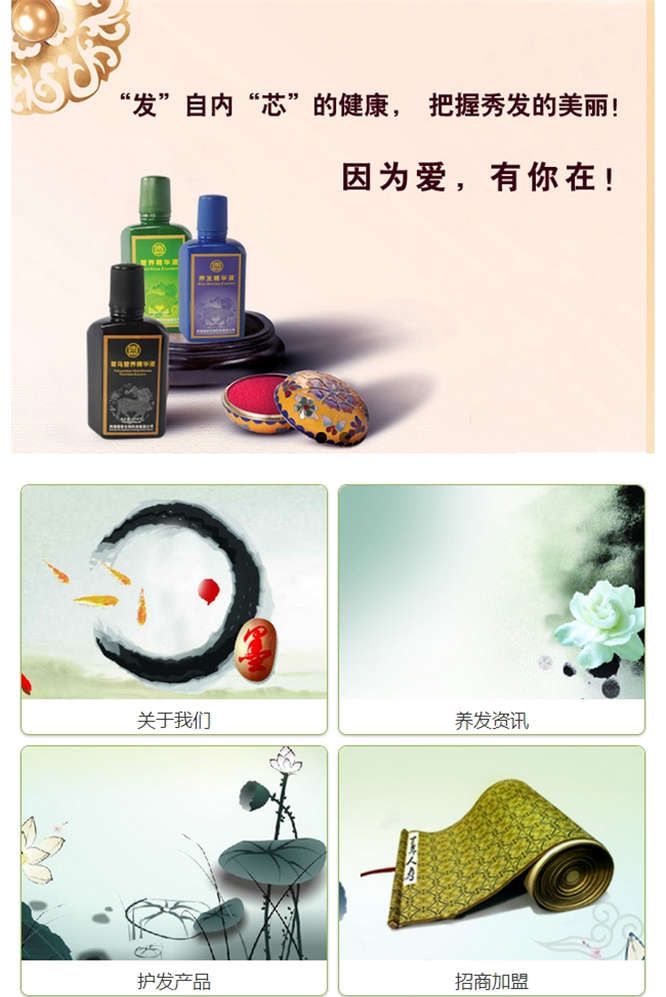Go to the 护发产品 section

[174, 869]
